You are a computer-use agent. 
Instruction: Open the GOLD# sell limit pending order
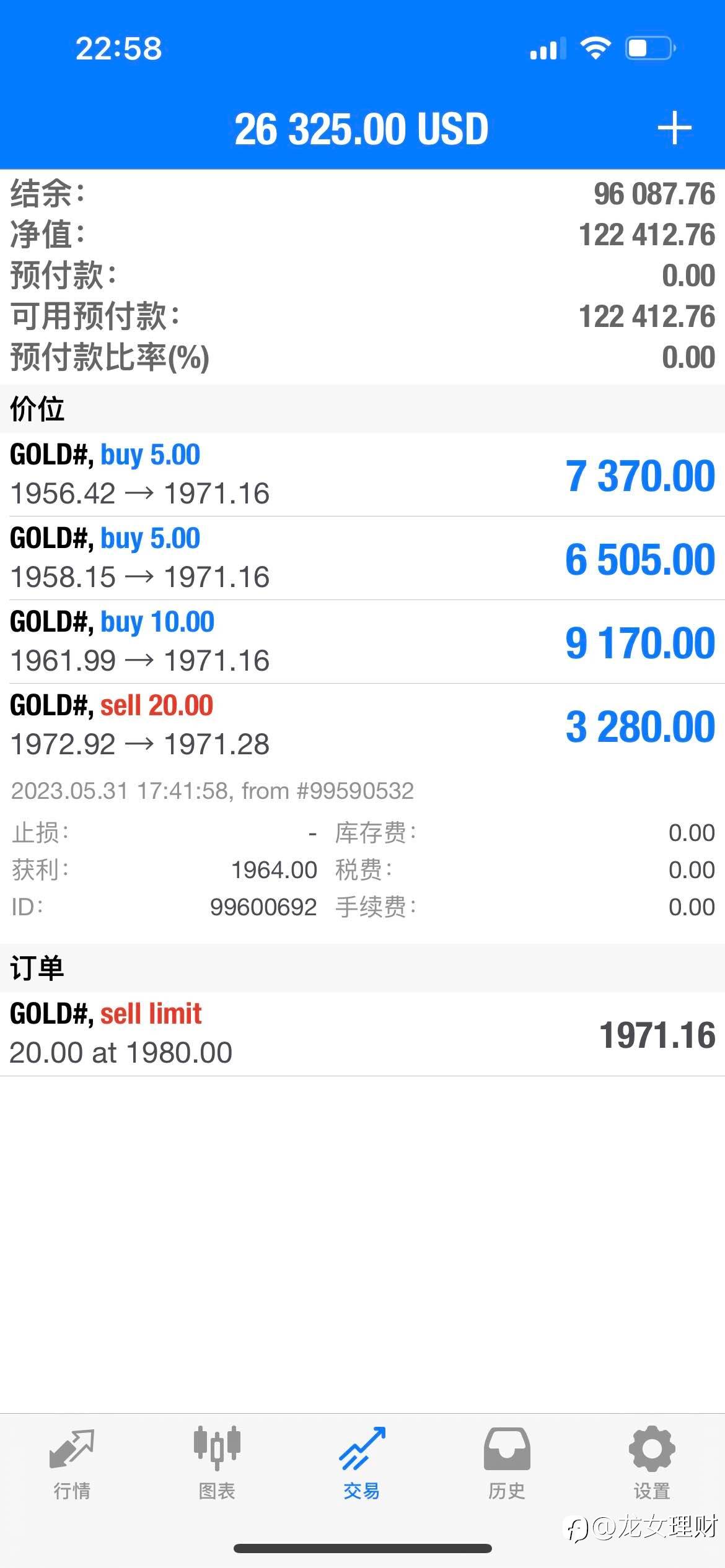coord(362,1034)
